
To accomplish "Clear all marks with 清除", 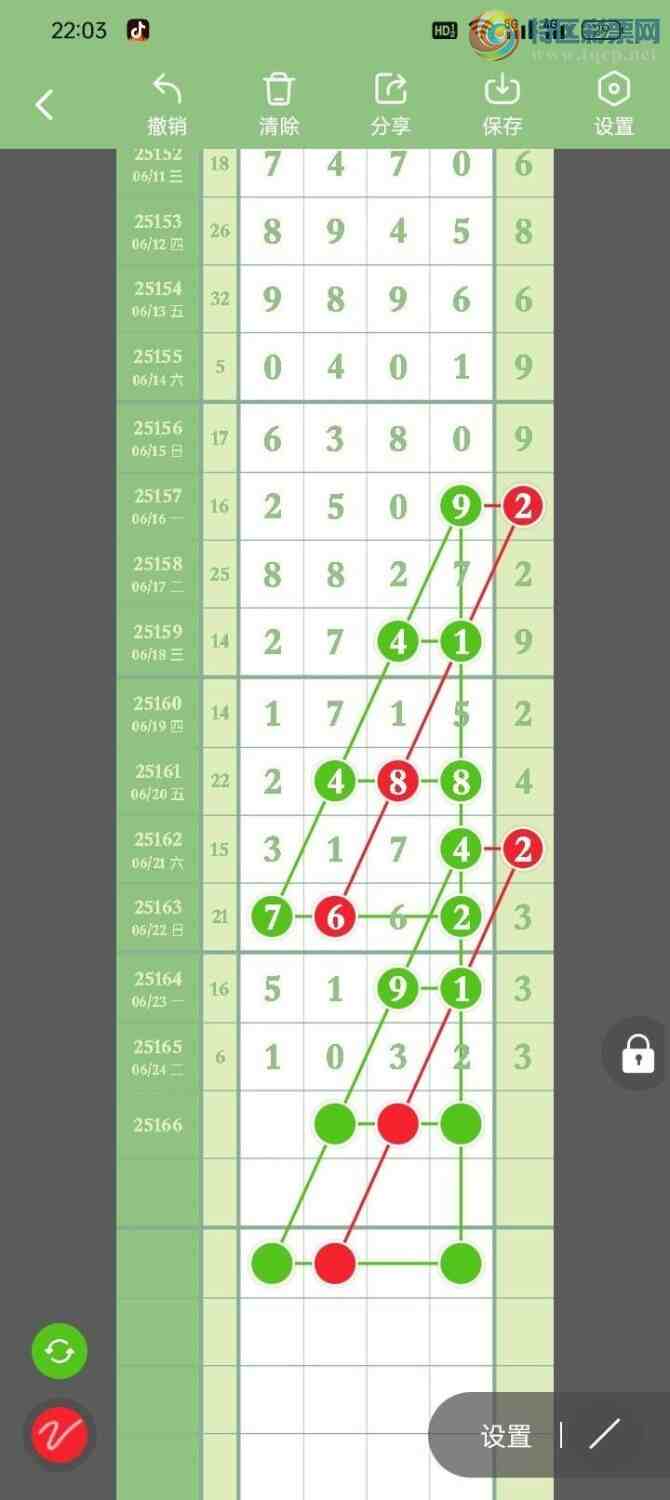I will [279, 104].
